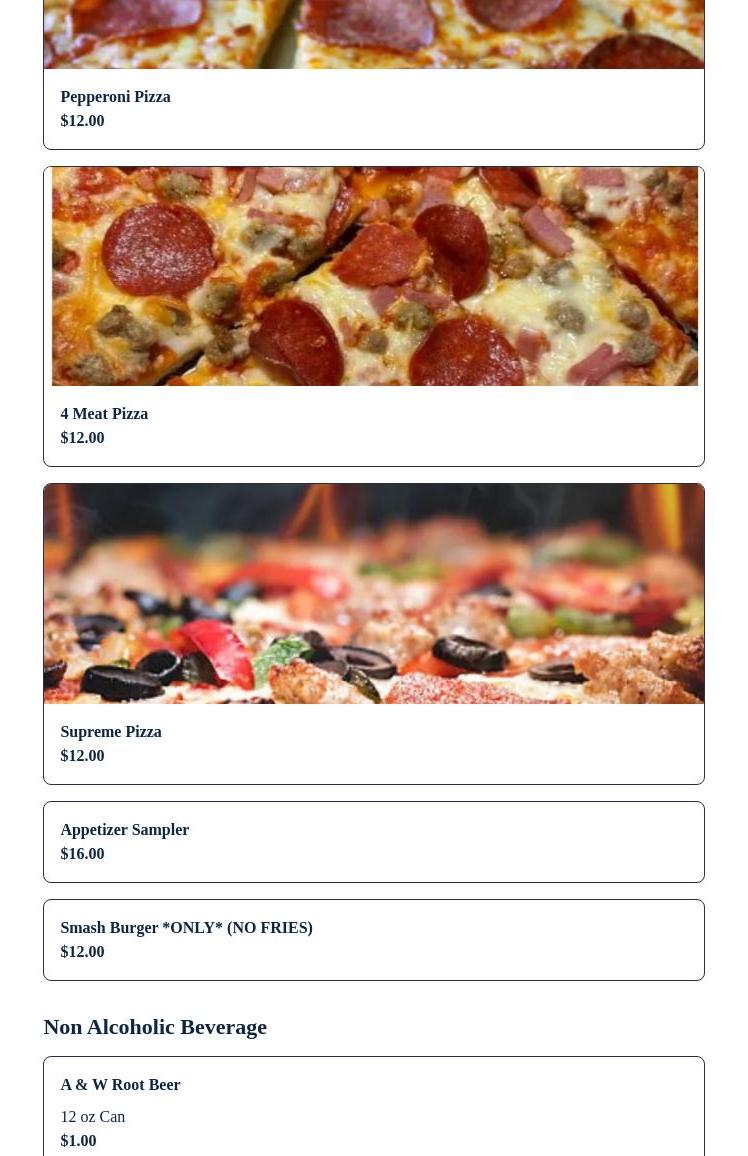Click the A & W Root Beer title text
The image size is (748, 1156).
(x=120, y=1084)
